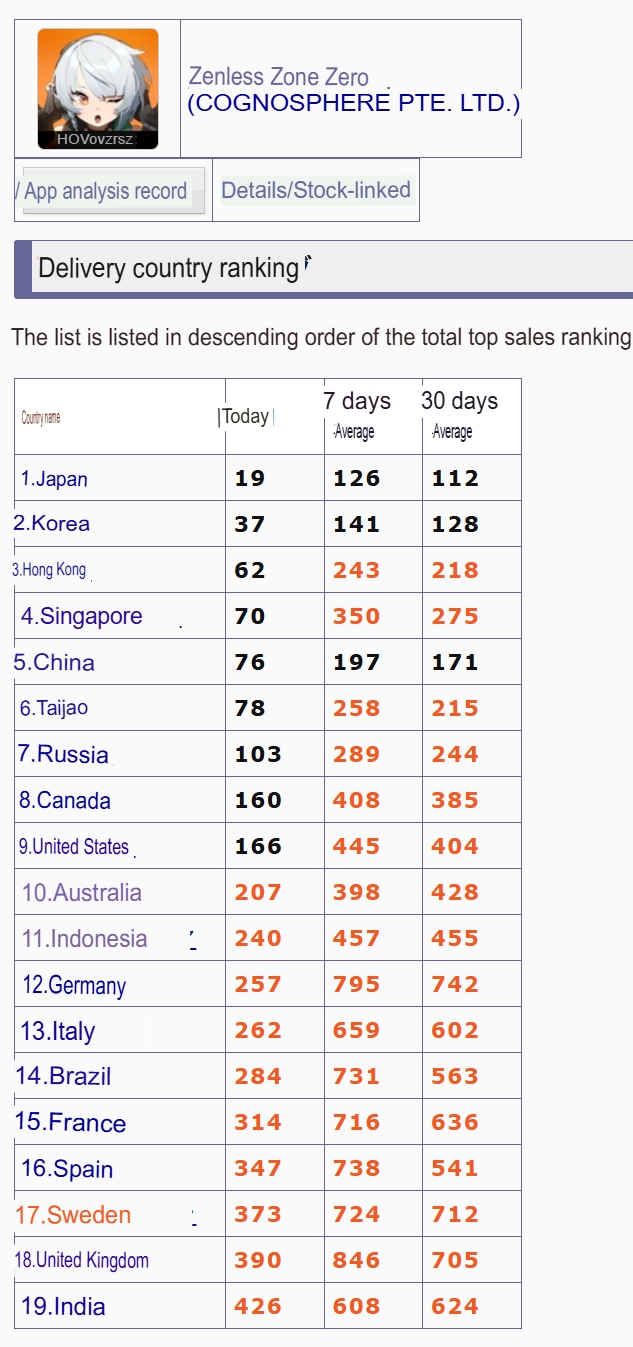Open Japan country ranking

click(54, 479)
